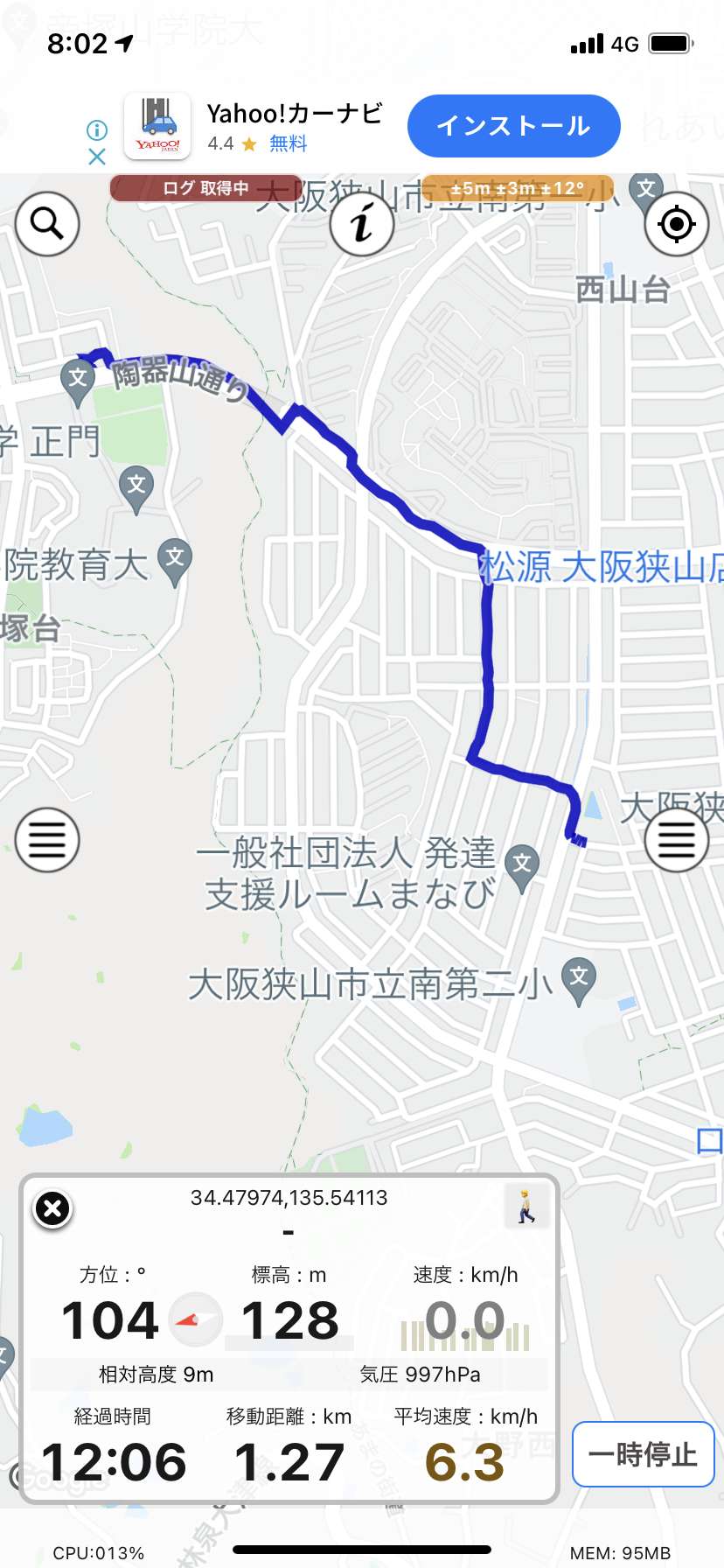Open the map search magnifier
The image size is (724, 1568).
[x=47, y=224]
